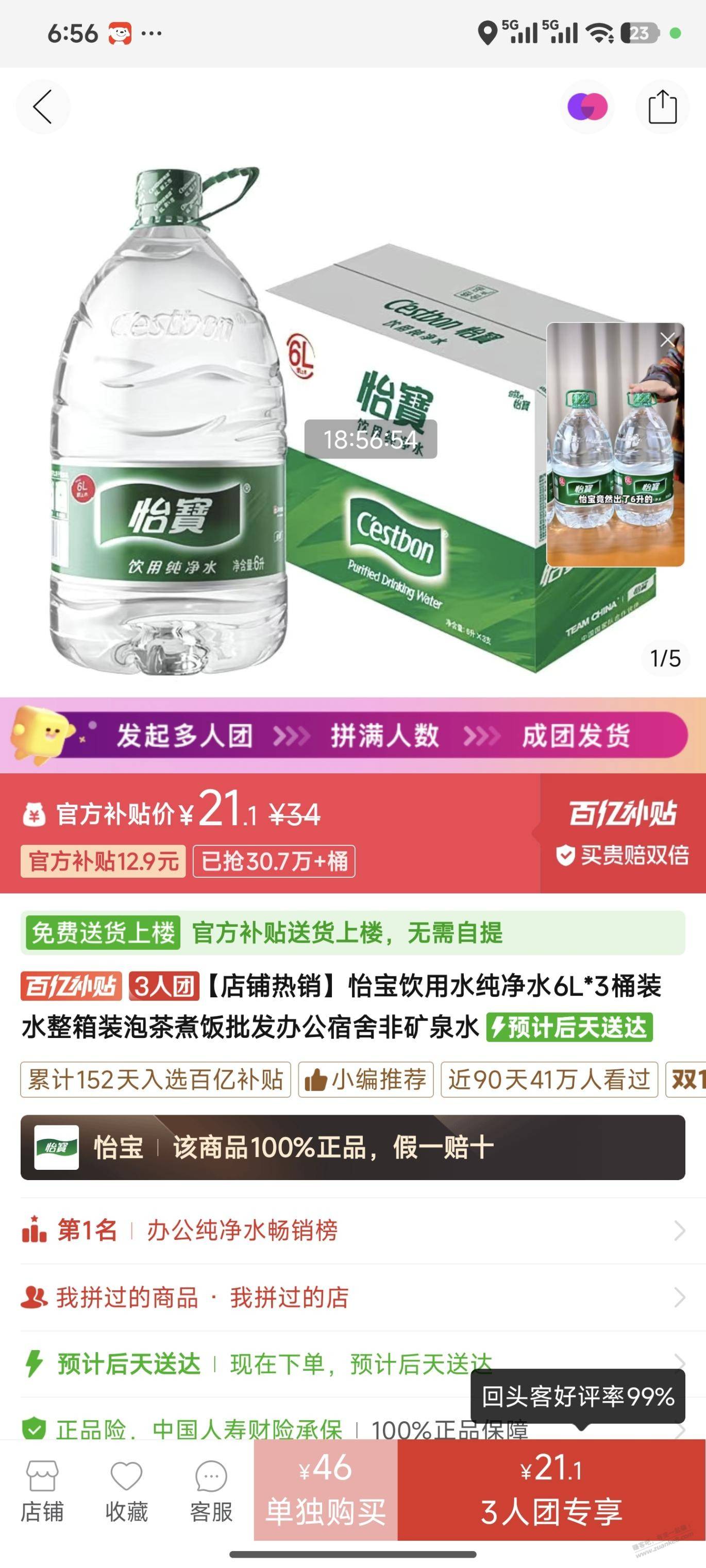This screenshot has height=1568, width=706.
Task: Buy alone with ¥46 单独购买
Action: coord(325,1491)
